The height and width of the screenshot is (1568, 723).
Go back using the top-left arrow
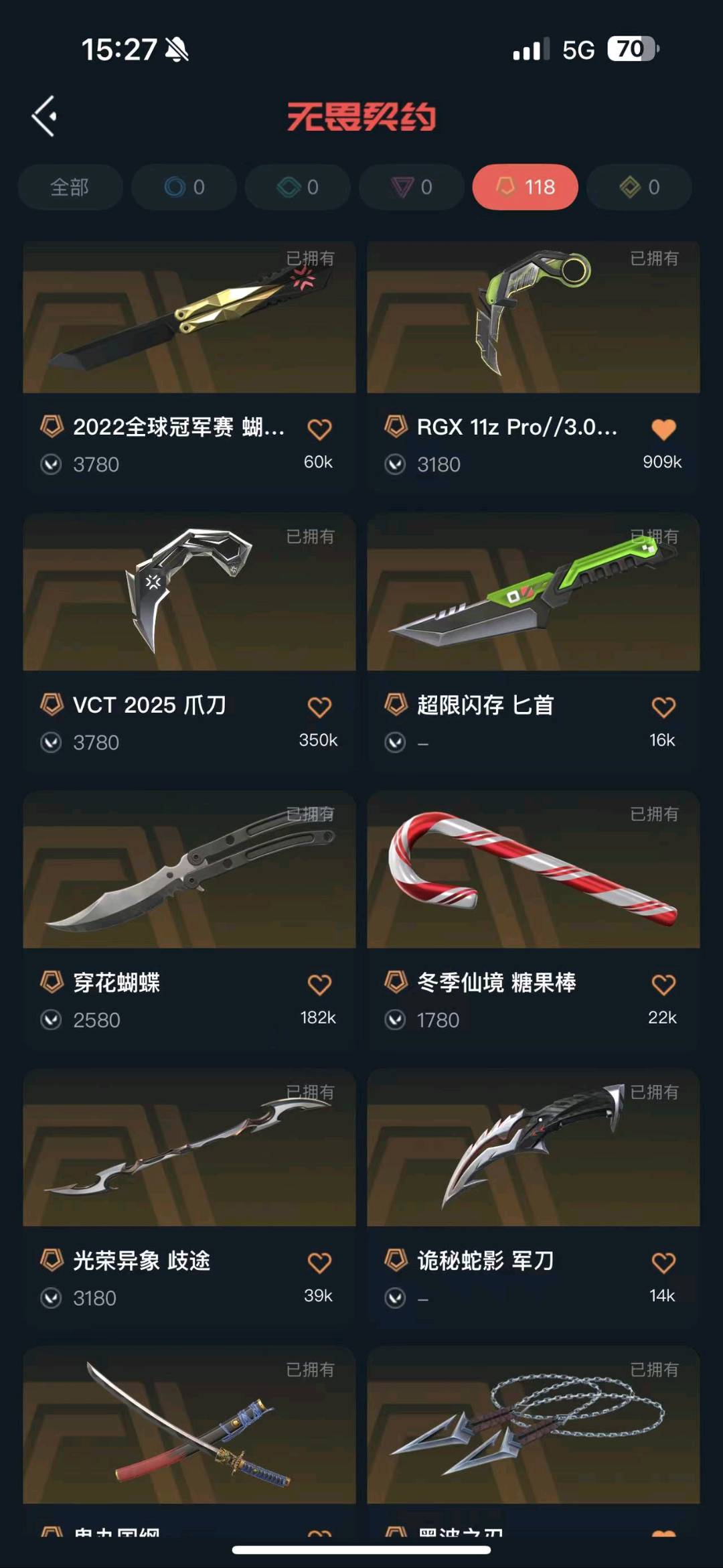click(x=45, y=116)
